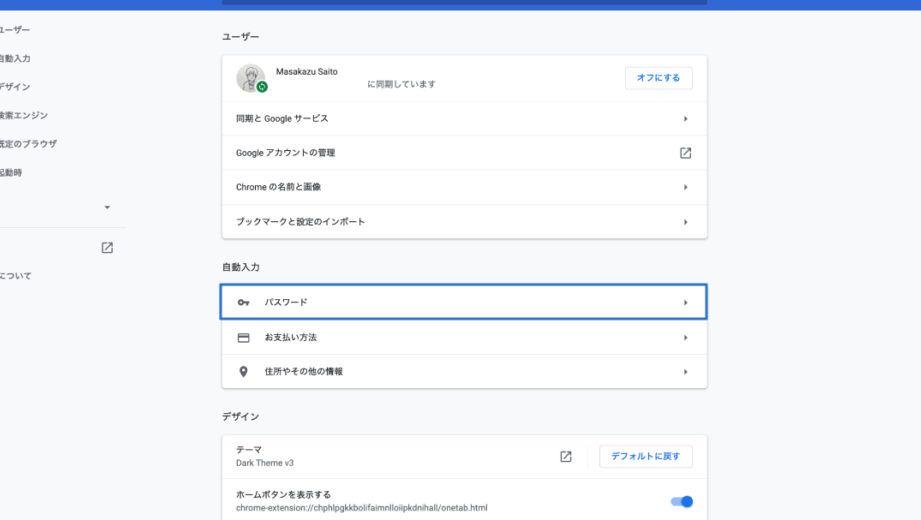Open Chrome の名前と画像
Viewport: 921px width, 520px height.
pos(464,187)
